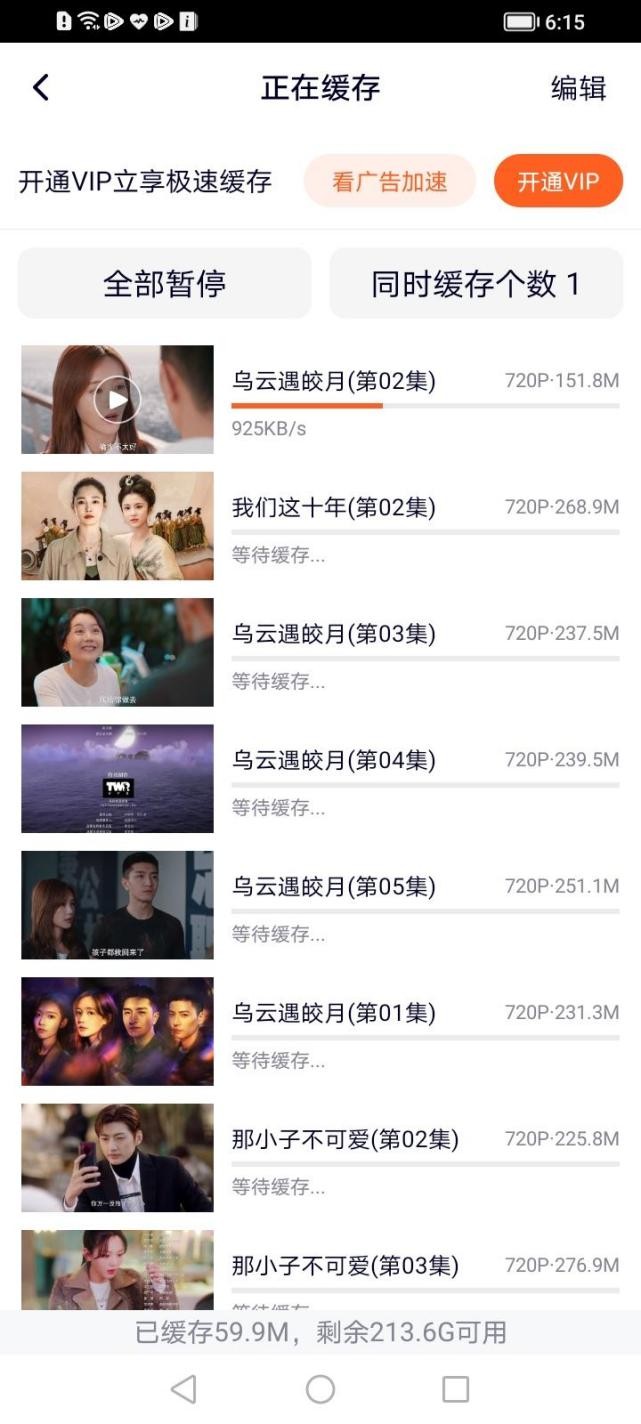This screenshot has width=641, height=1424.
Task: Tap the system home button
Action: pos(320,1389)
